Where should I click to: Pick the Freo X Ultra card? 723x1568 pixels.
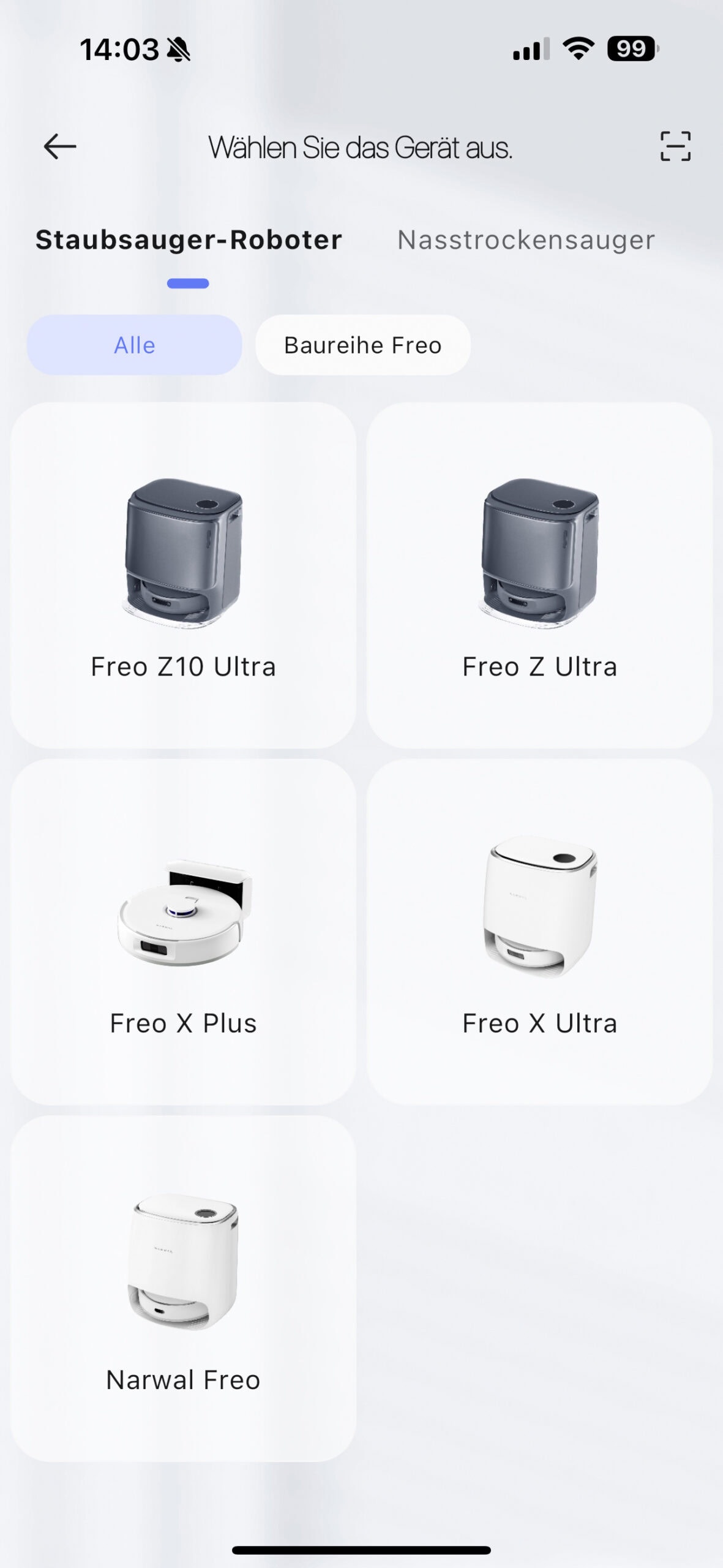point(539,932)
